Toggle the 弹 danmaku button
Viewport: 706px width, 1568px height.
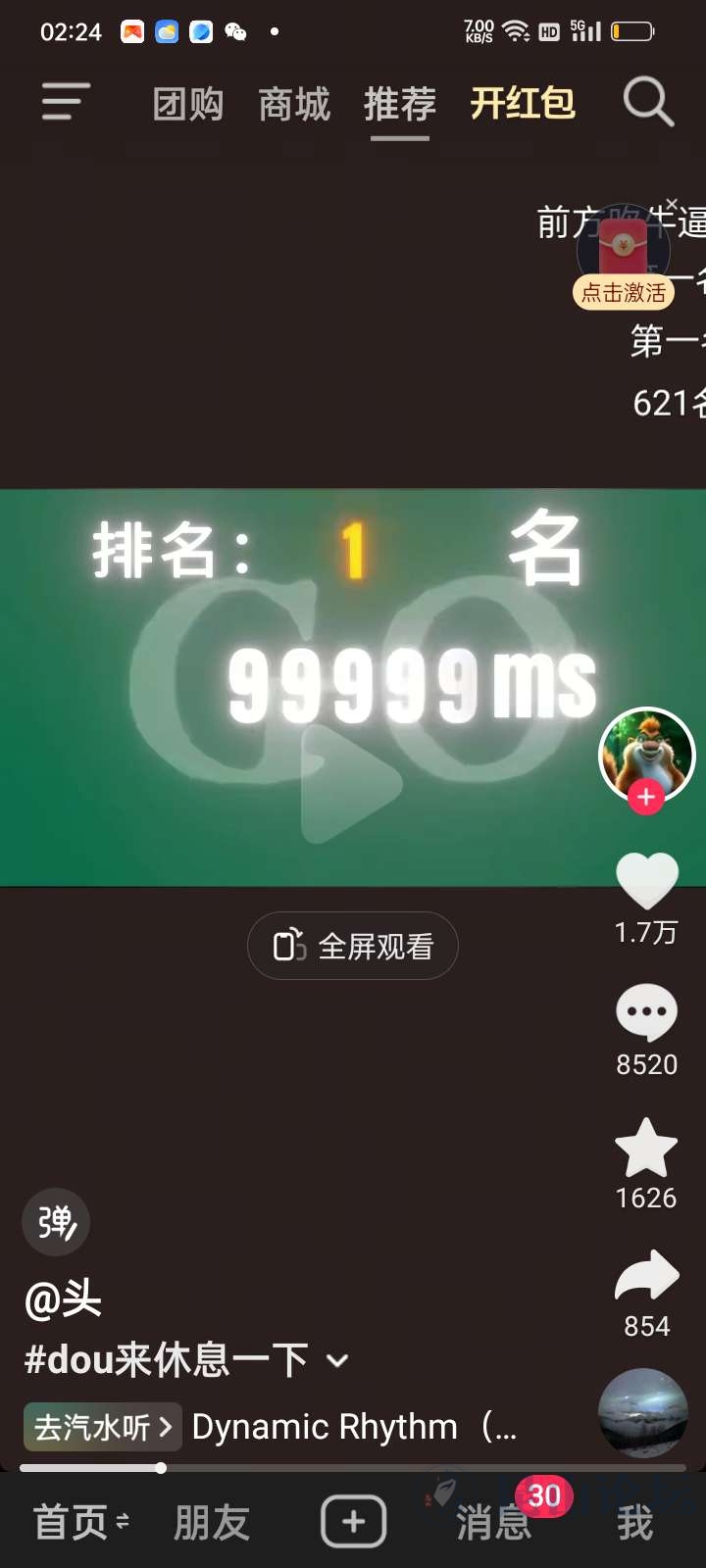56,1222
